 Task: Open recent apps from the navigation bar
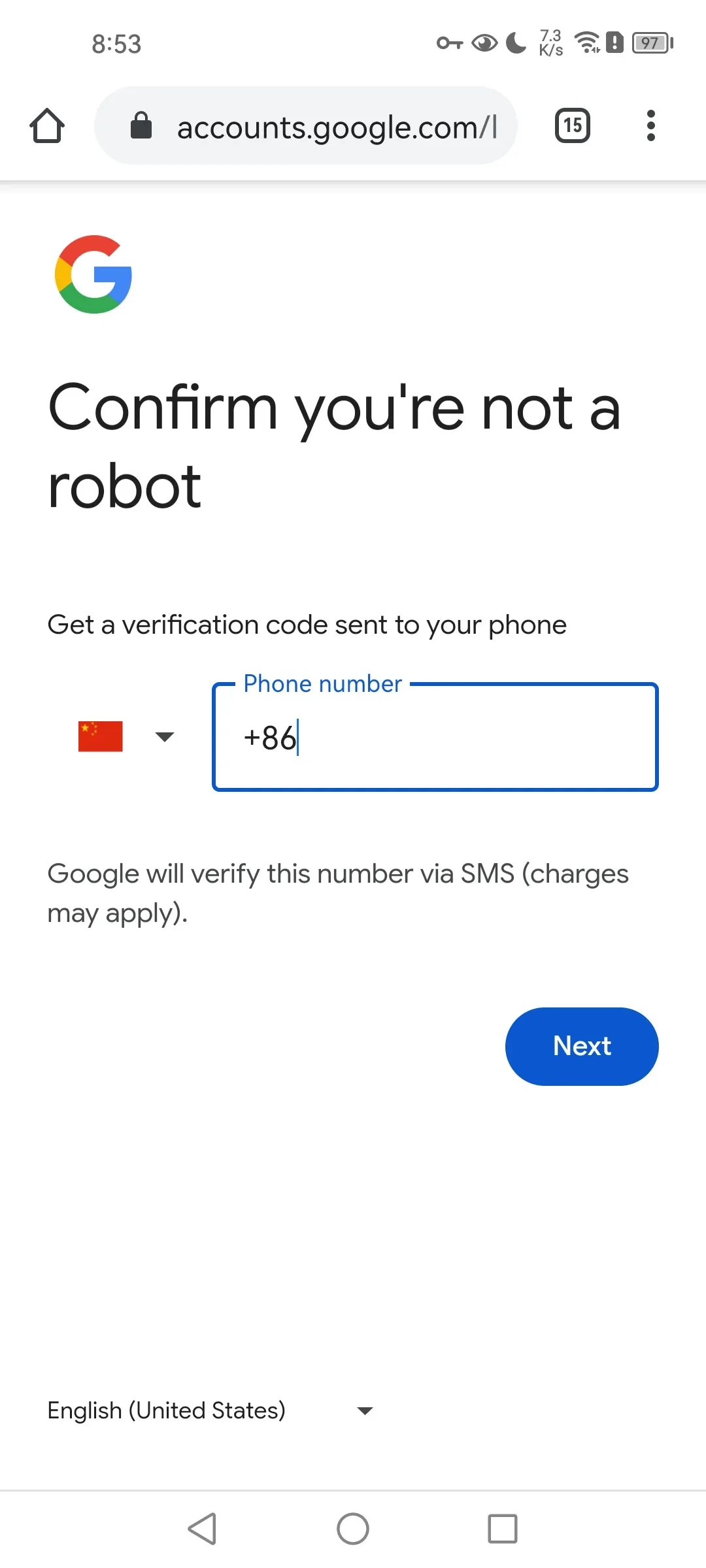(x=502, y=1529)
